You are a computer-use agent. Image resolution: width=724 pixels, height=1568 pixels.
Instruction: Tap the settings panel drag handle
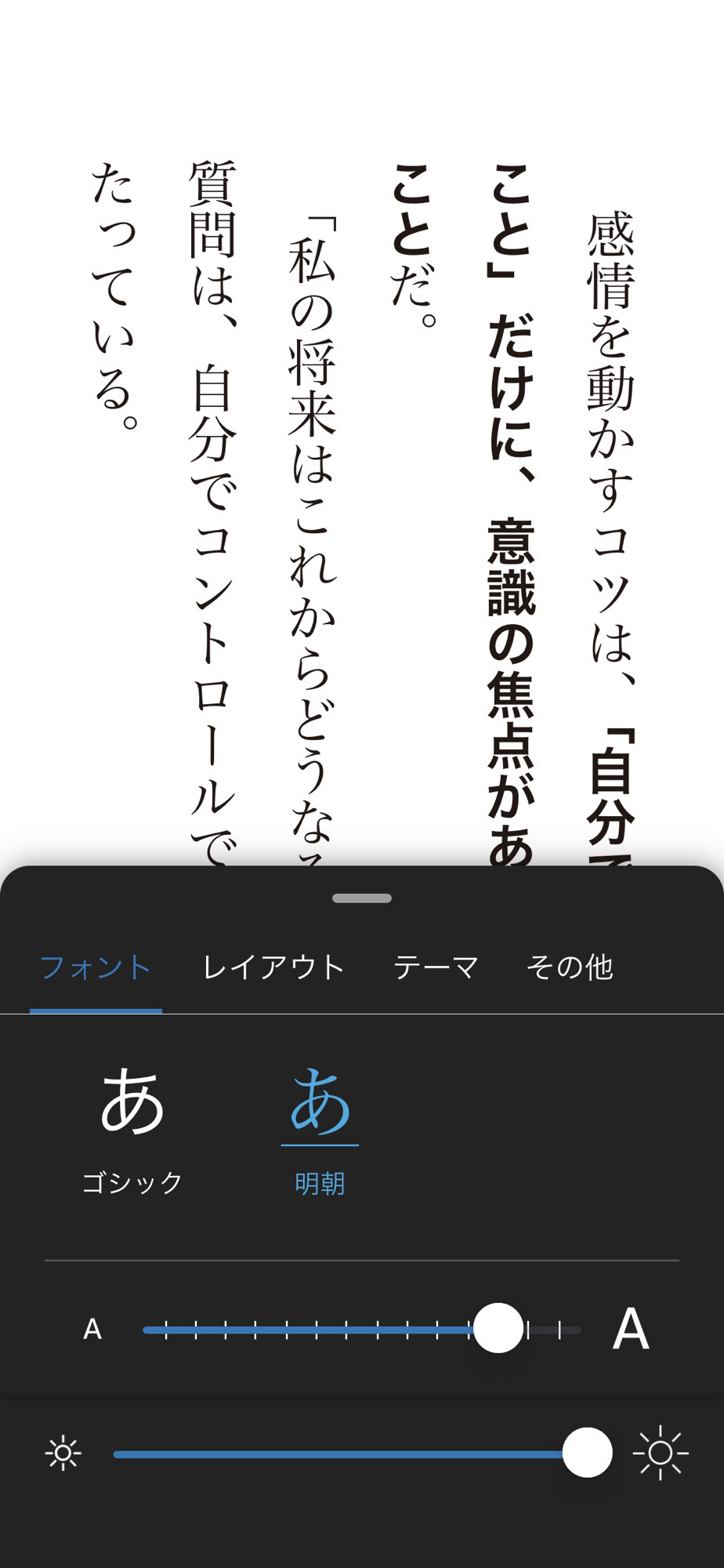(362, 898)
